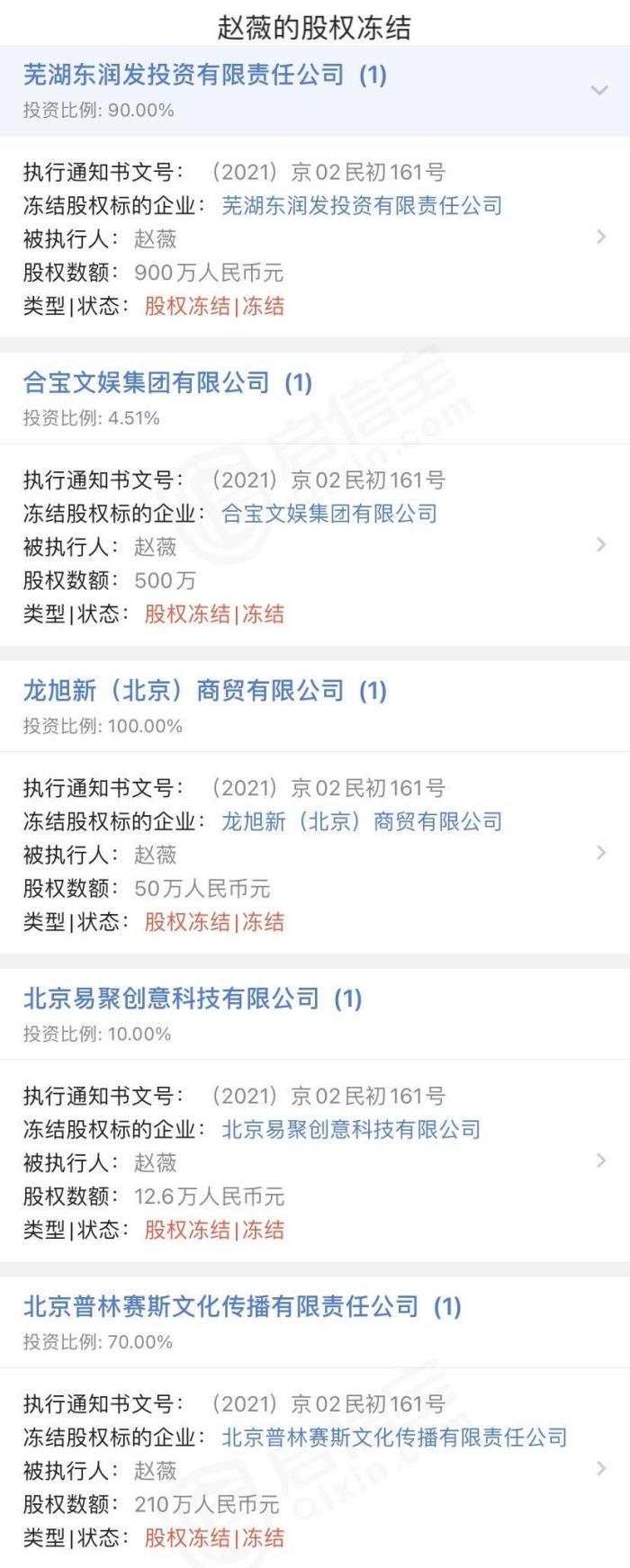This screenshot has height=1568, width=630.
Task: Open freeze record with 500万 equity
Action: [x=600, y=545]
